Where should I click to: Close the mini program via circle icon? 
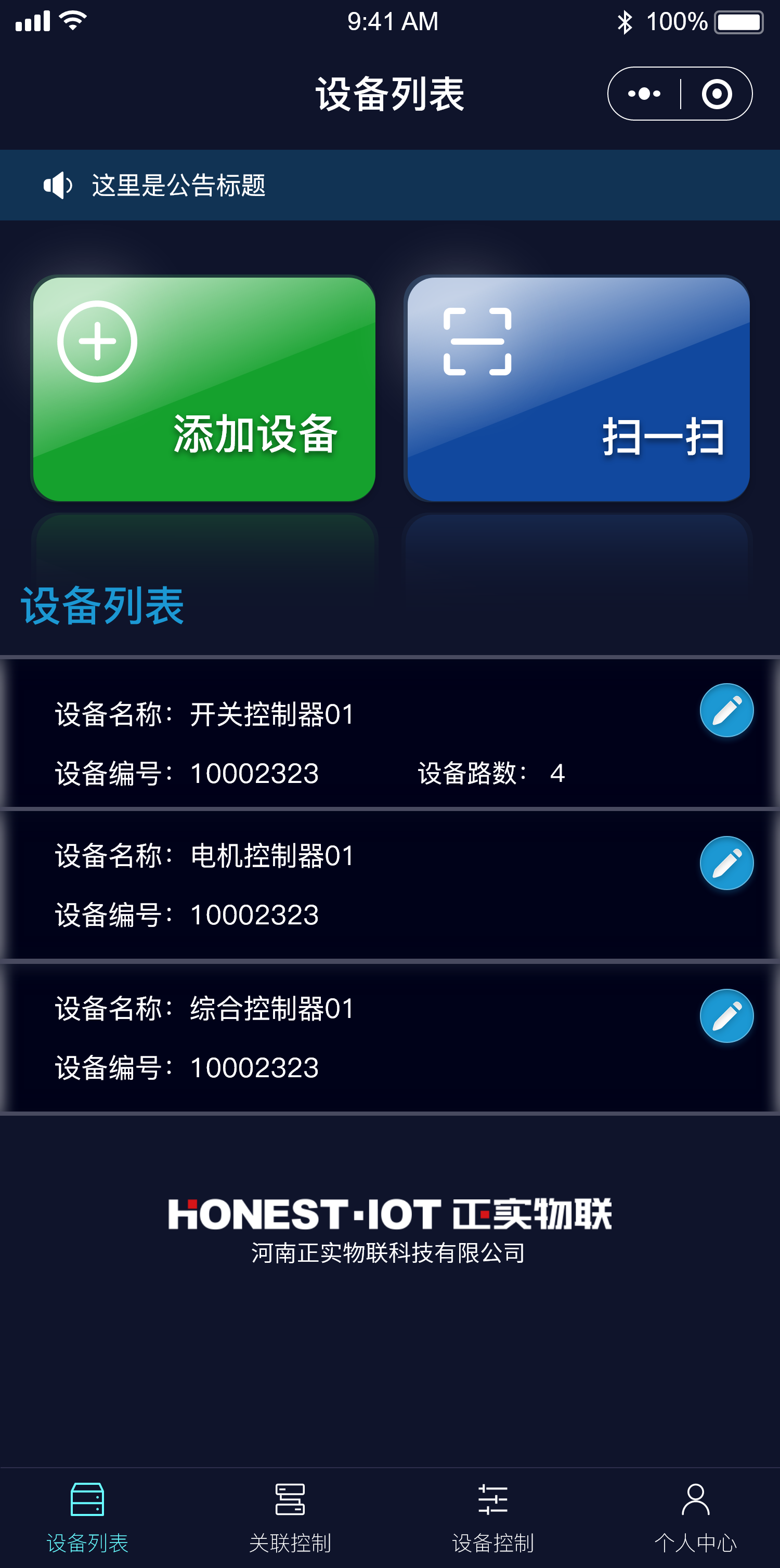[716, 94]
